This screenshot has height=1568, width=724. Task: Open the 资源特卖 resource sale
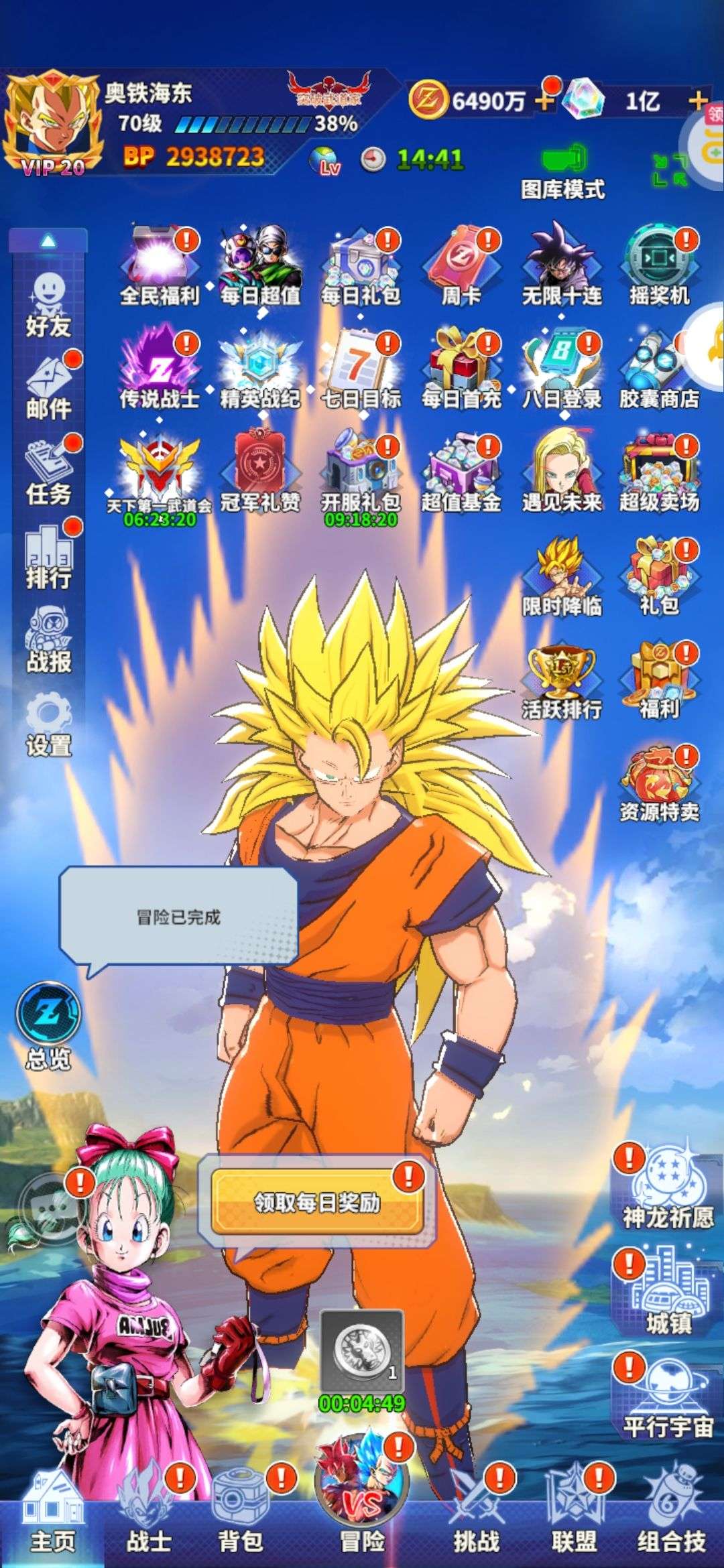point(660,783)
